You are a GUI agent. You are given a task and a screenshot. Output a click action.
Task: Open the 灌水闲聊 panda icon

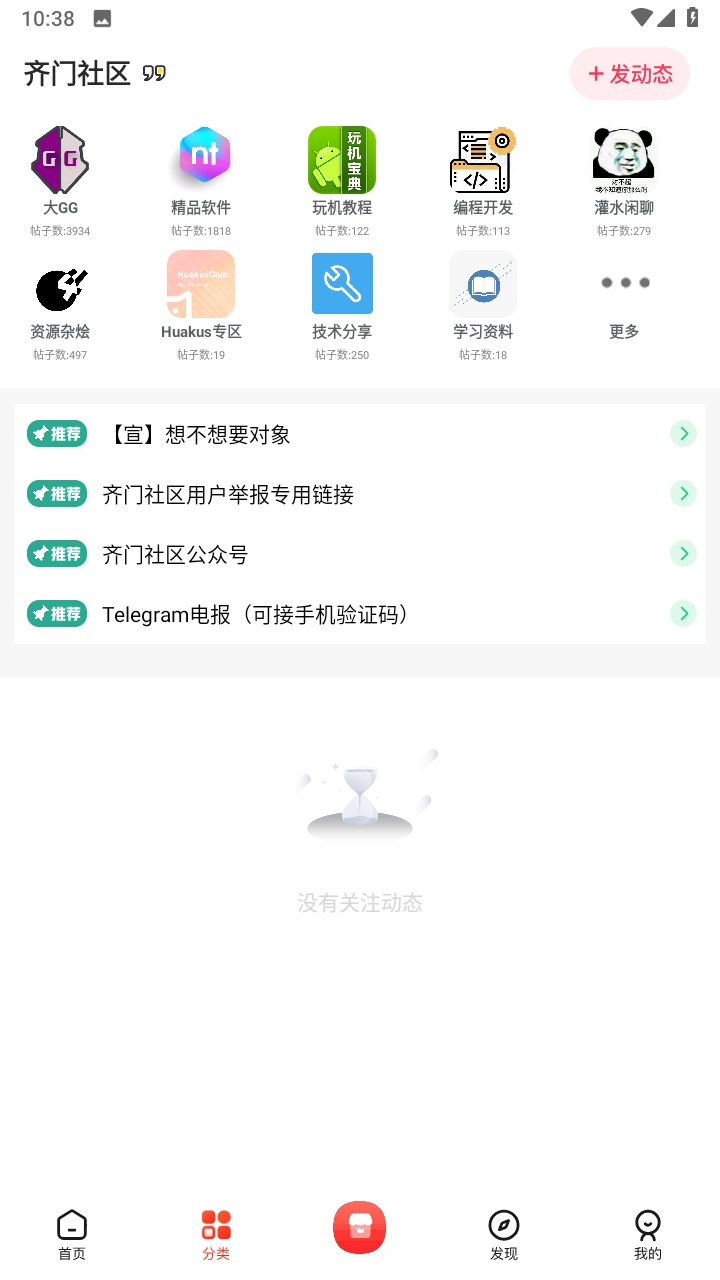tap(623, 160)
